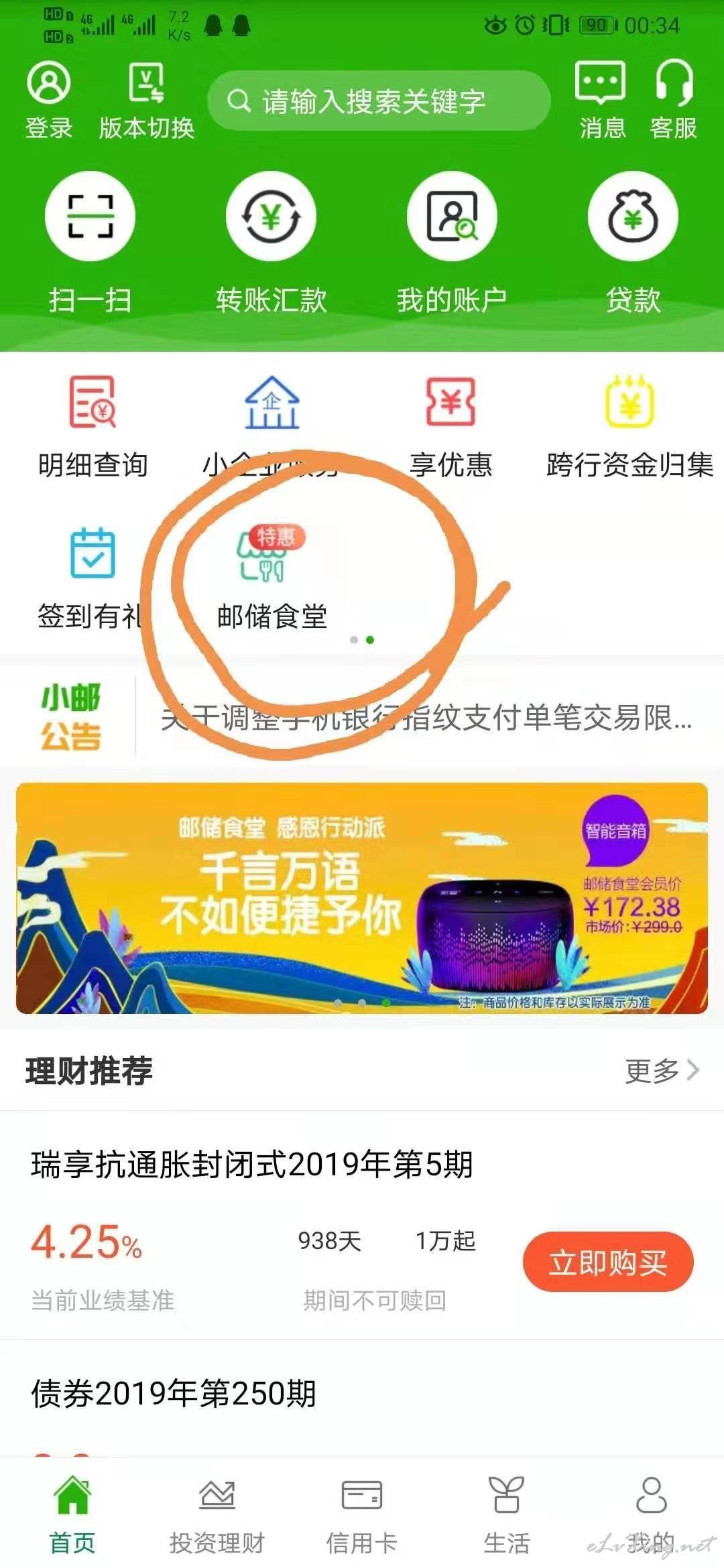The width and height of the screenshot is (724, 1568).
Task: Open 明细查询 transaction details
Action: 93,428
